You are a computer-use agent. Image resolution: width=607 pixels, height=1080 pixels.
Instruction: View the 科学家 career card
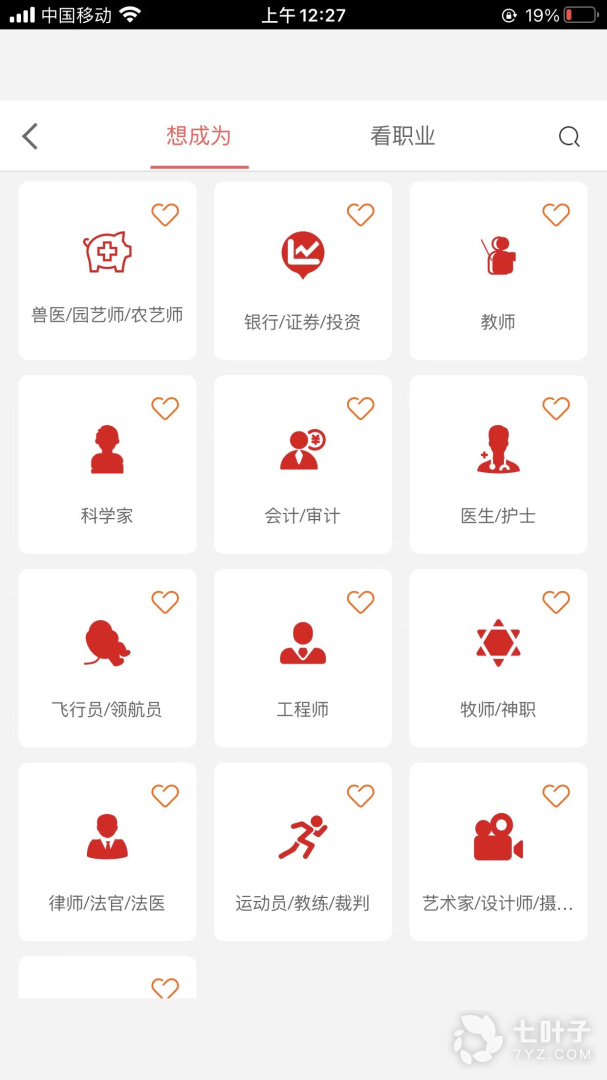(x=107, y=466)
